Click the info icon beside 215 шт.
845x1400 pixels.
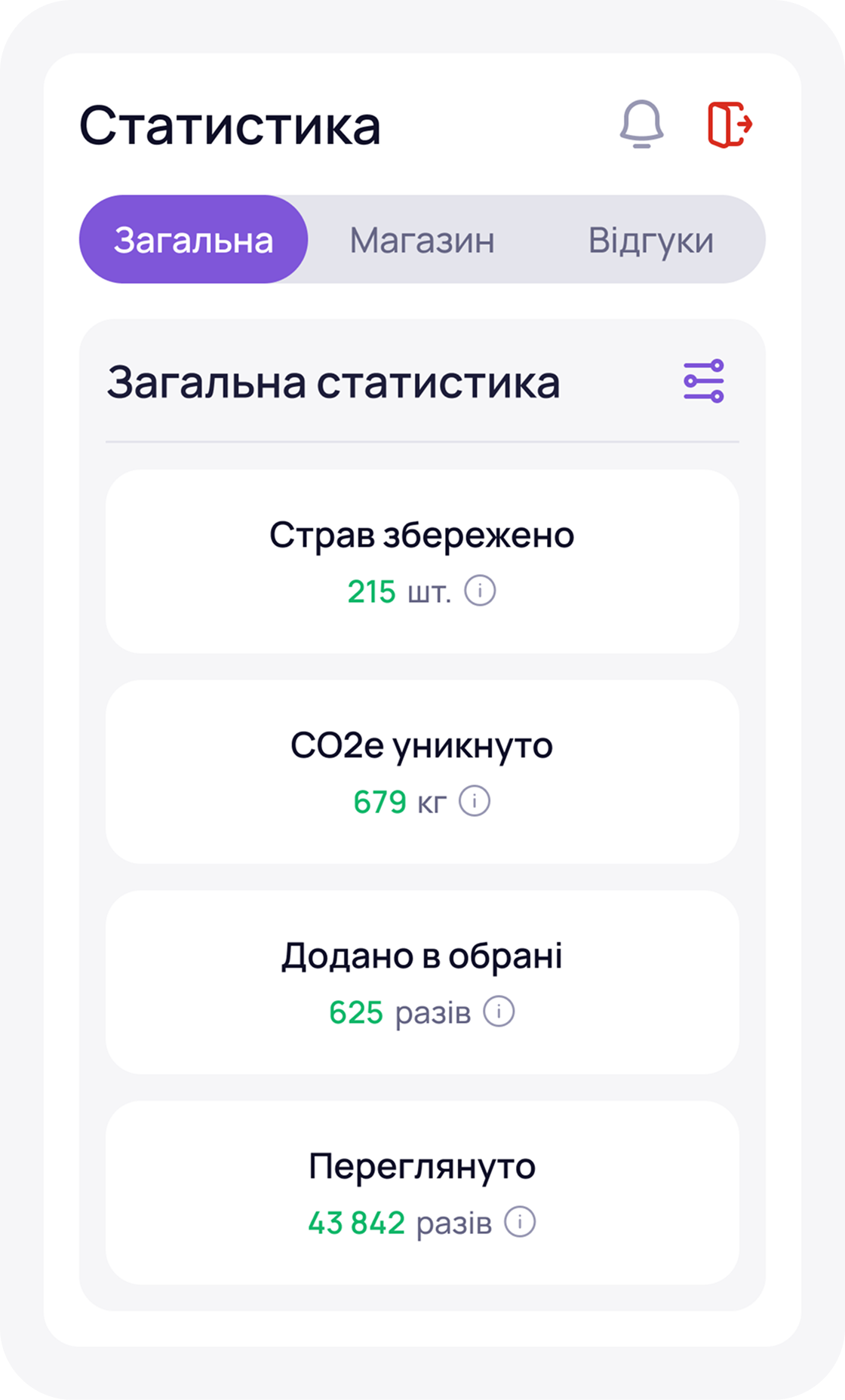481,594
